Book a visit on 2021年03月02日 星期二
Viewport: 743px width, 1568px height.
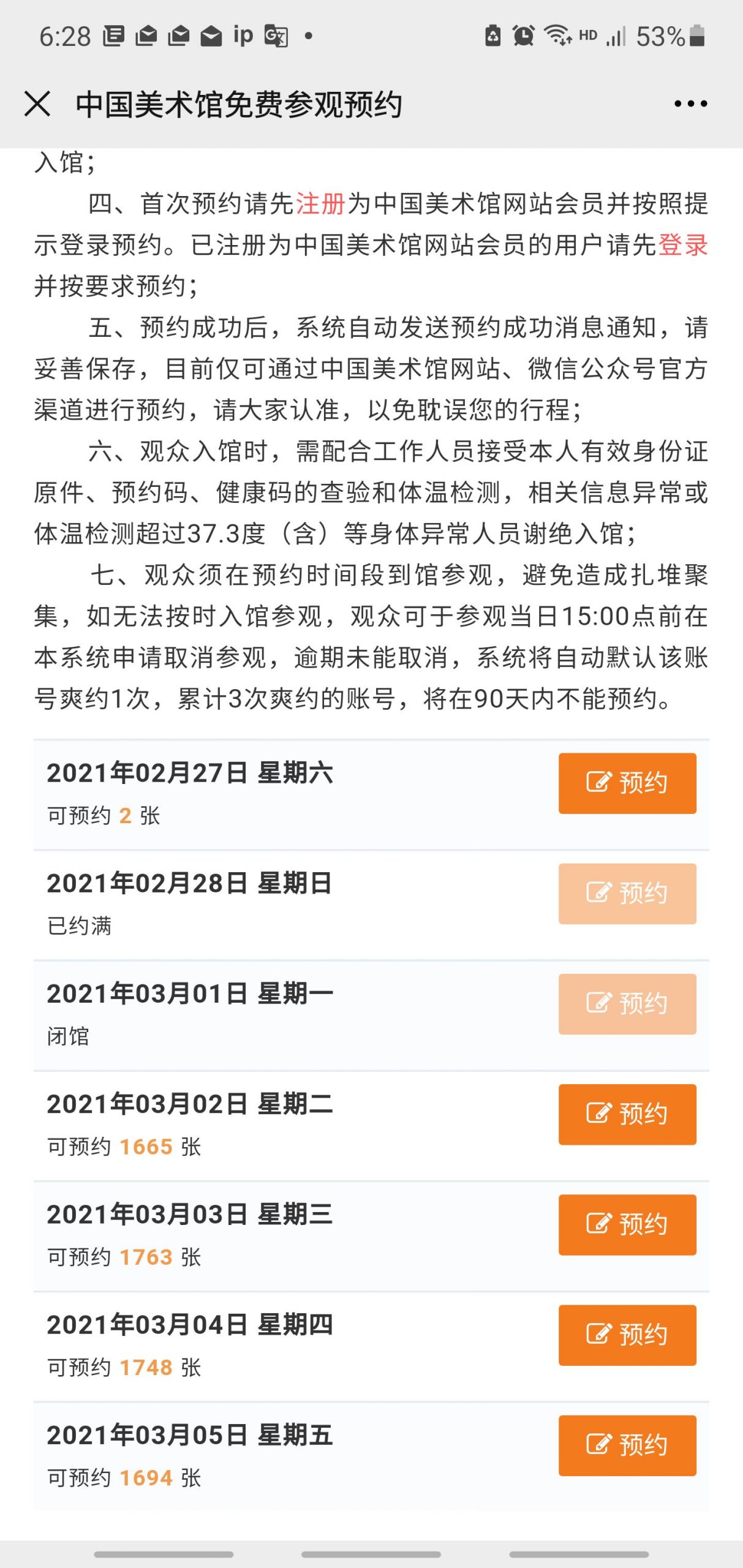[627, 1114]
